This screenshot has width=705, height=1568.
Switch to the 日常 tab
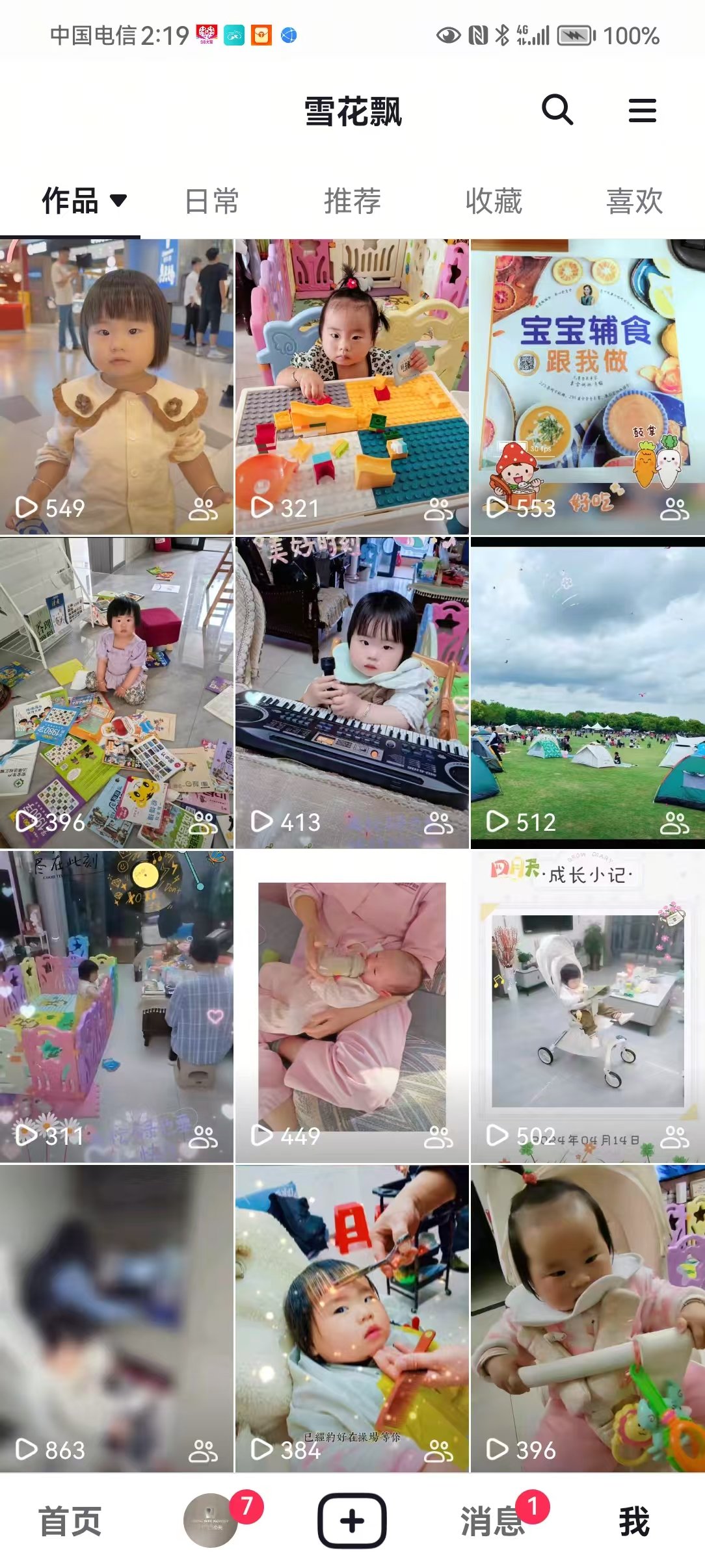(x=211, y=201)
